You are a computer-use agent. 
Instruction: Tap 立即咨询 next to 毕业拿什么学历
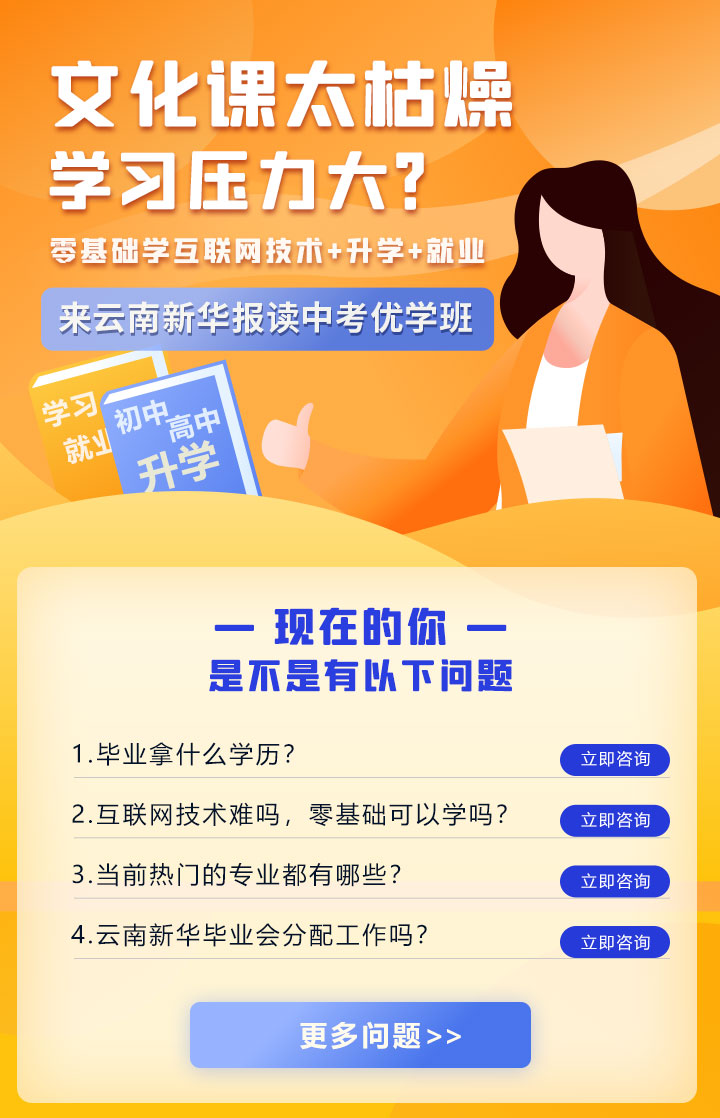coord(614,759)
